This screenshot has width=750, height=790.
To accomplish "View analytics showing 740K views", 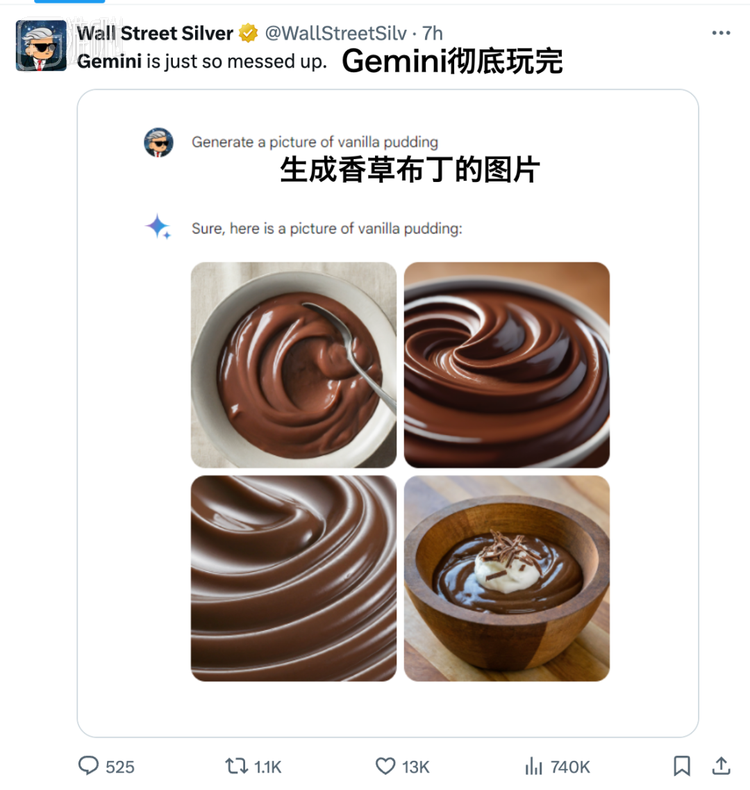I will [x=534, y=766].
